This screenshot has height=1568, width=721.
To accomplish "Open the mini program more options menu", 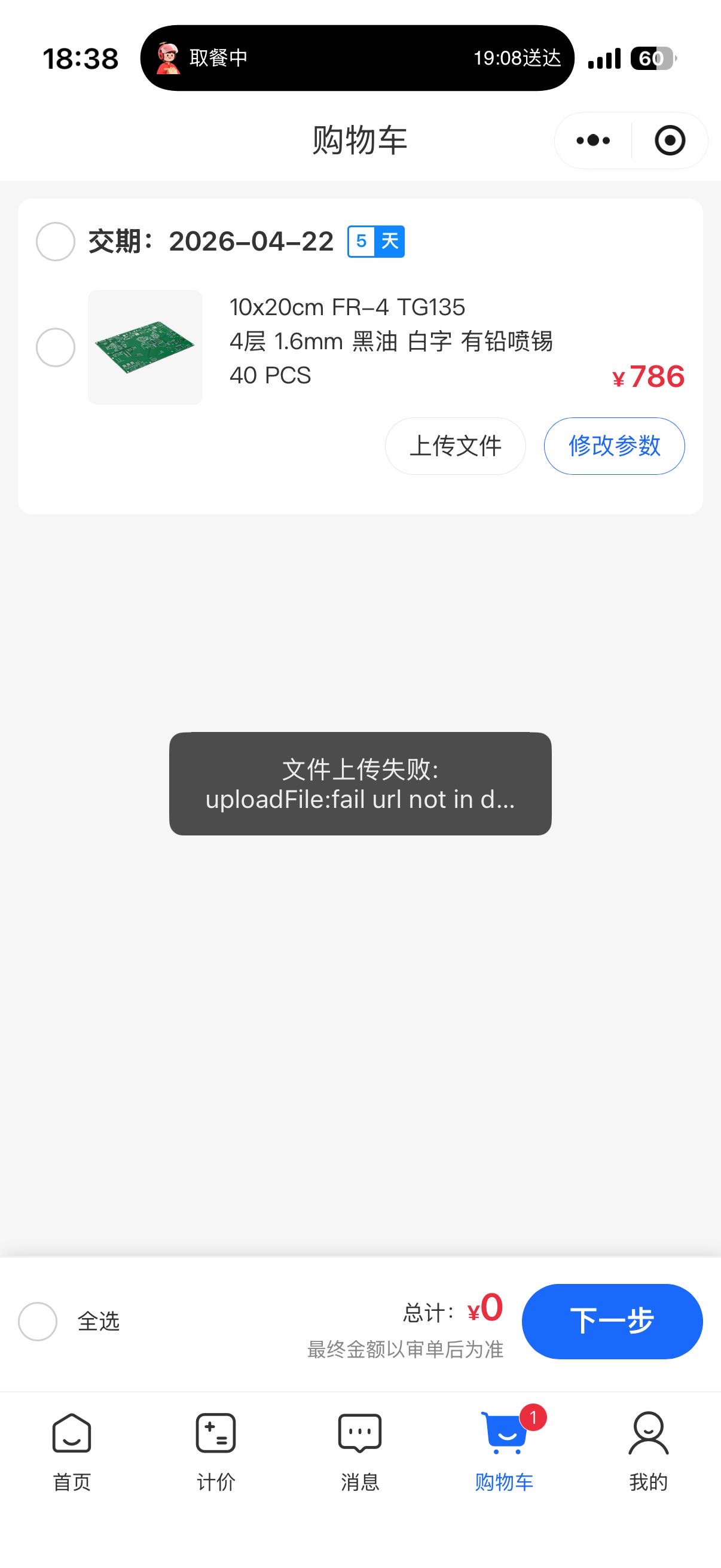I will tap(593, 141).
